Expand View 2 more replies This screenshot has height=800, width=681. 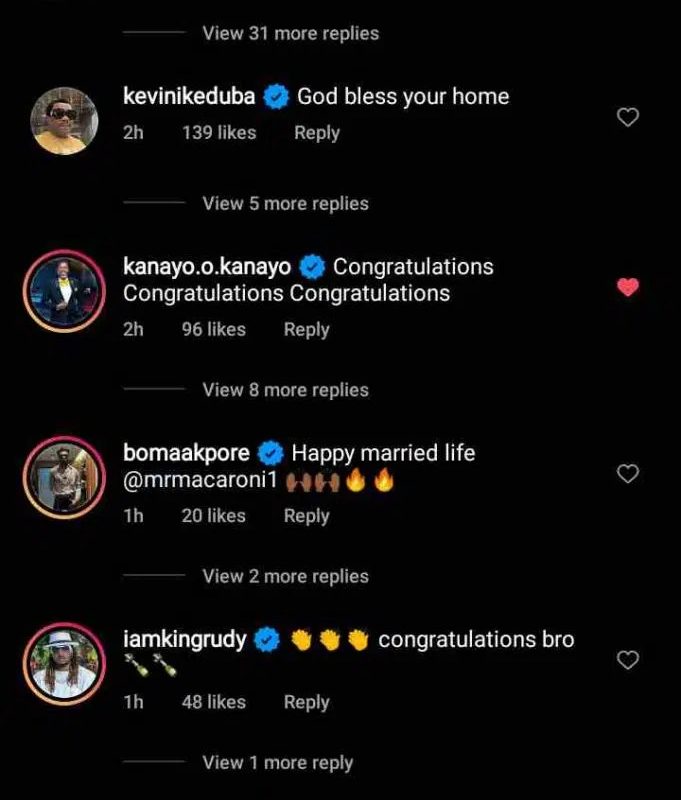[285, 576]
